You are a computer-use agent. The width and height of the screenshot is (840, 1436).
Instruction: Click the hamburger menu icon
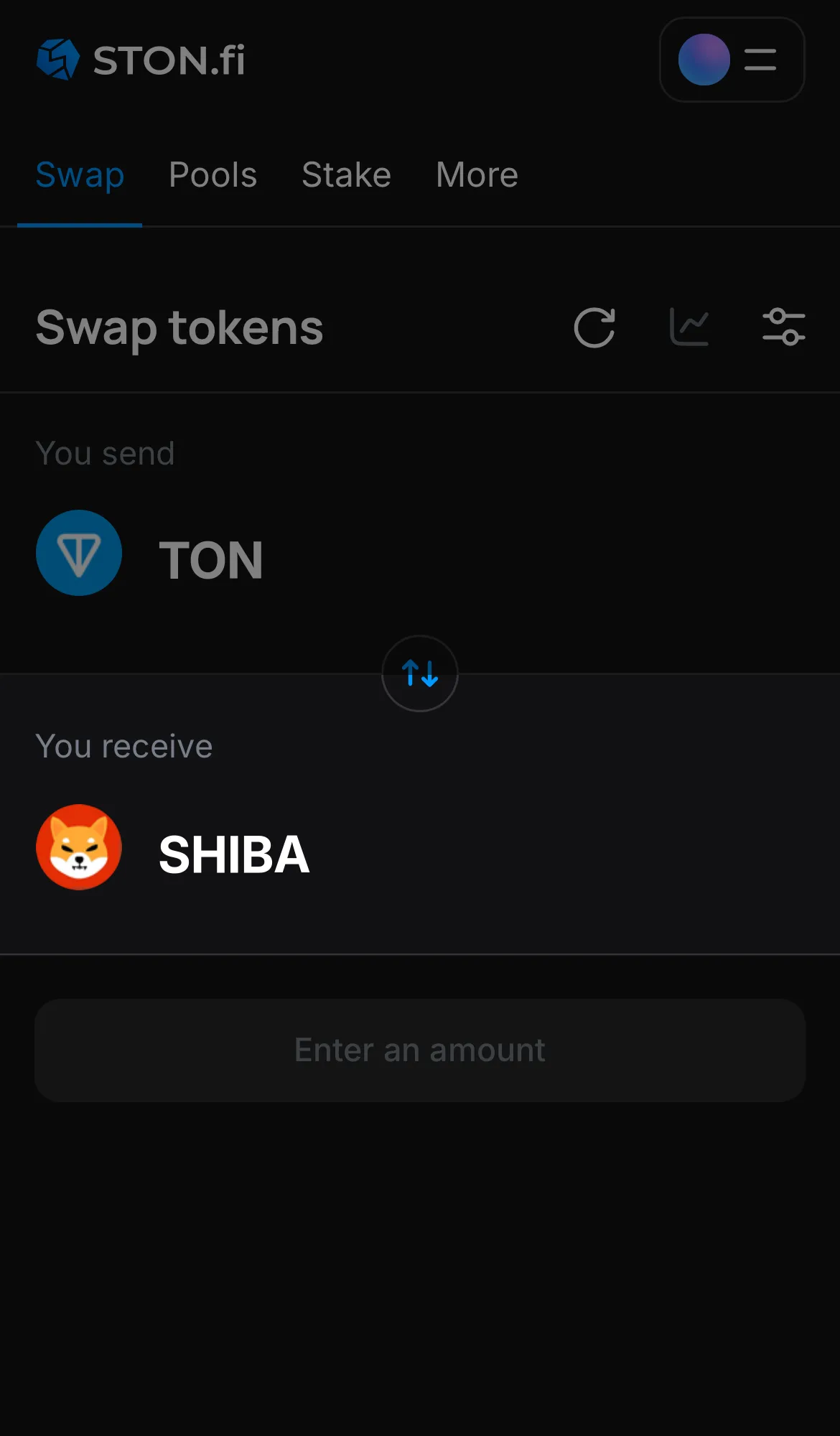[760, 60]
